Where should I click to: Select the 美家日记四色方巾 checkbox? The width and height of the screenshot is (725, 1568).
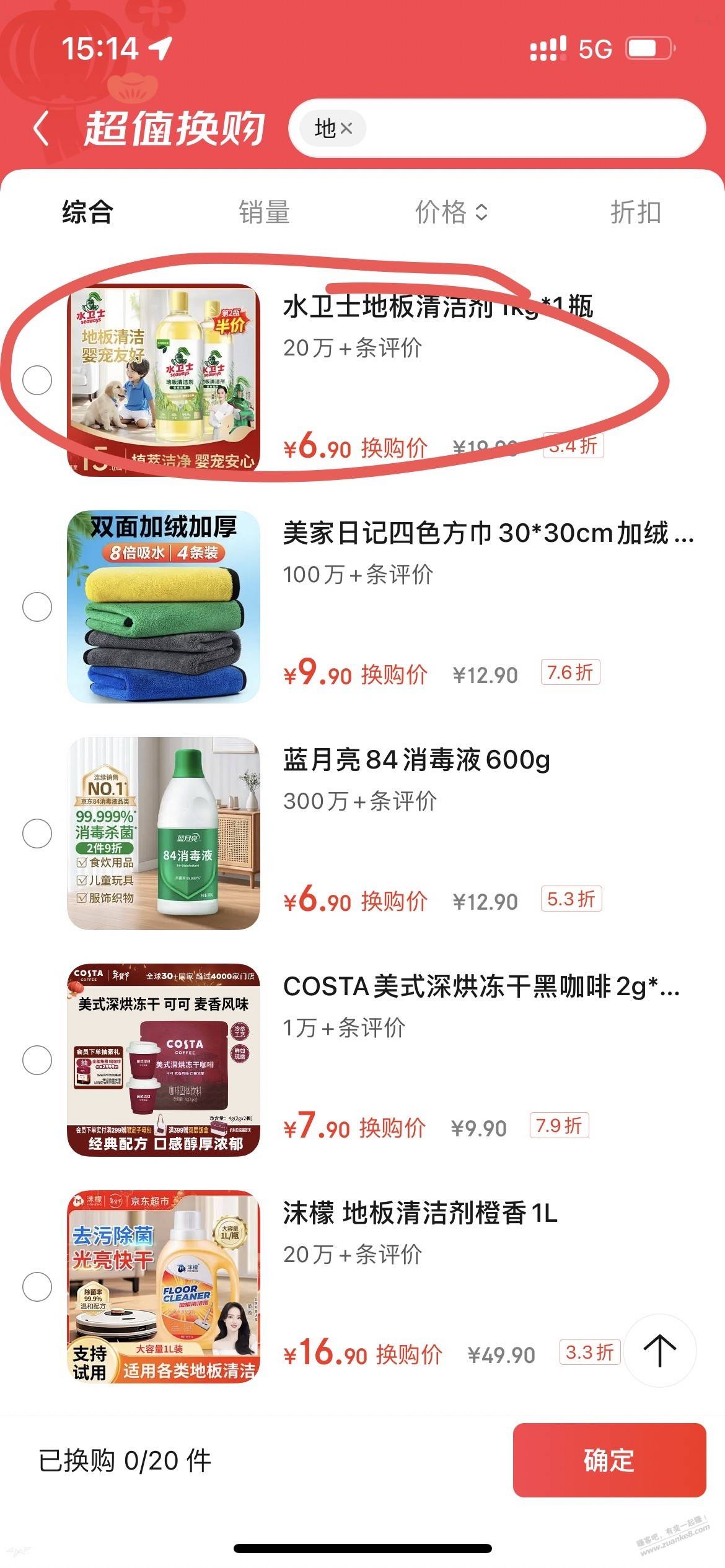37,607
